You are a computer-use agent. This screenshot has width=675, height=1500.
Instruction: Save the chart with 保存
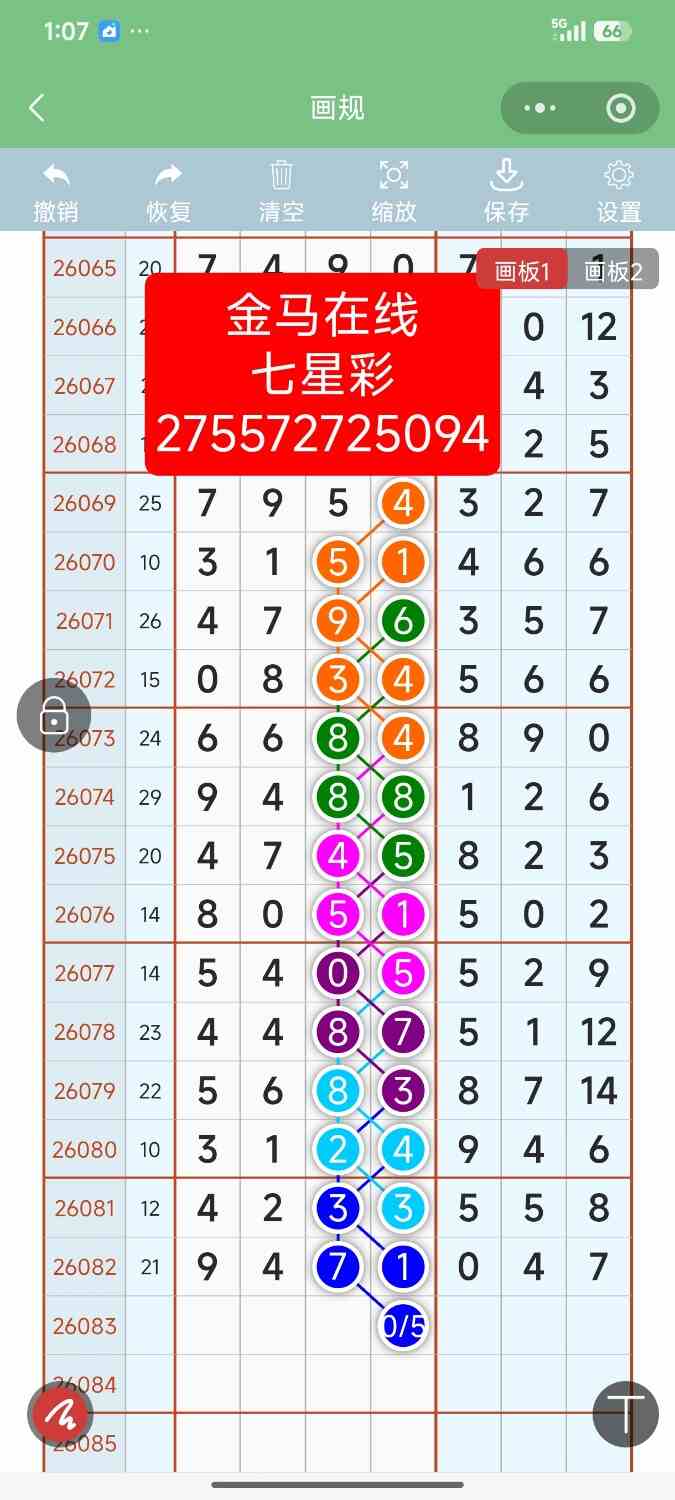pos(506,192)
